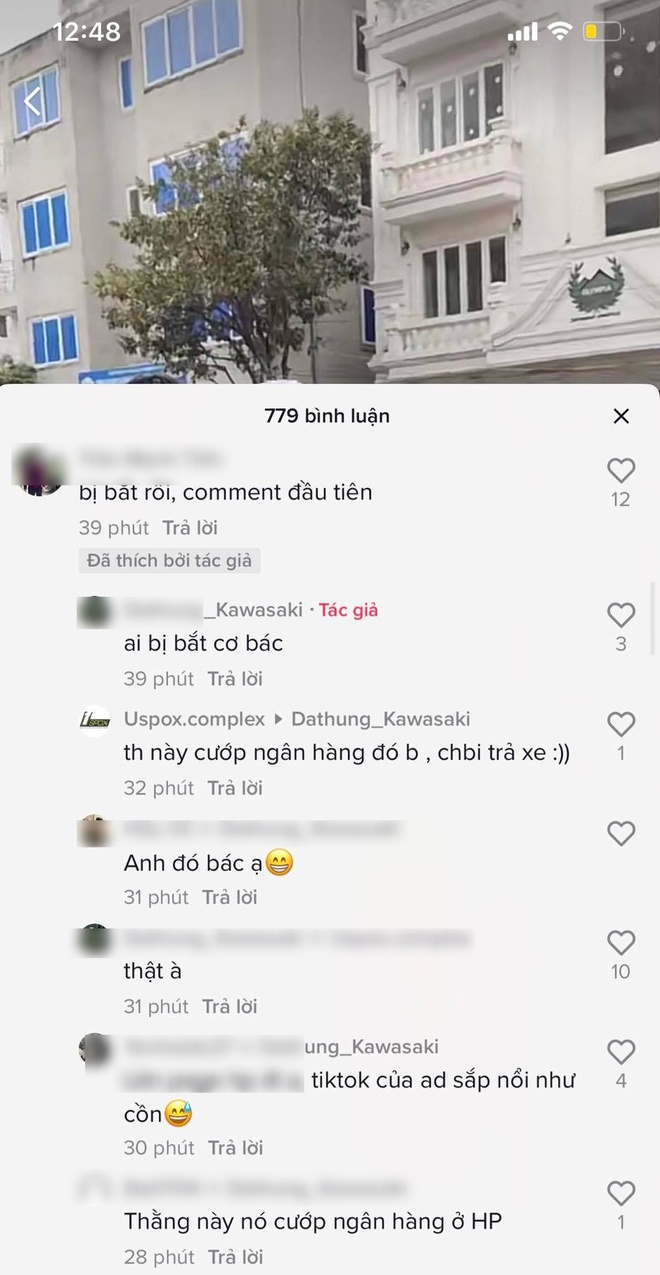Open Uspox.complex's profile avatar
The width and height of the screenshot is (660, 1275).
tap(95, 721)
